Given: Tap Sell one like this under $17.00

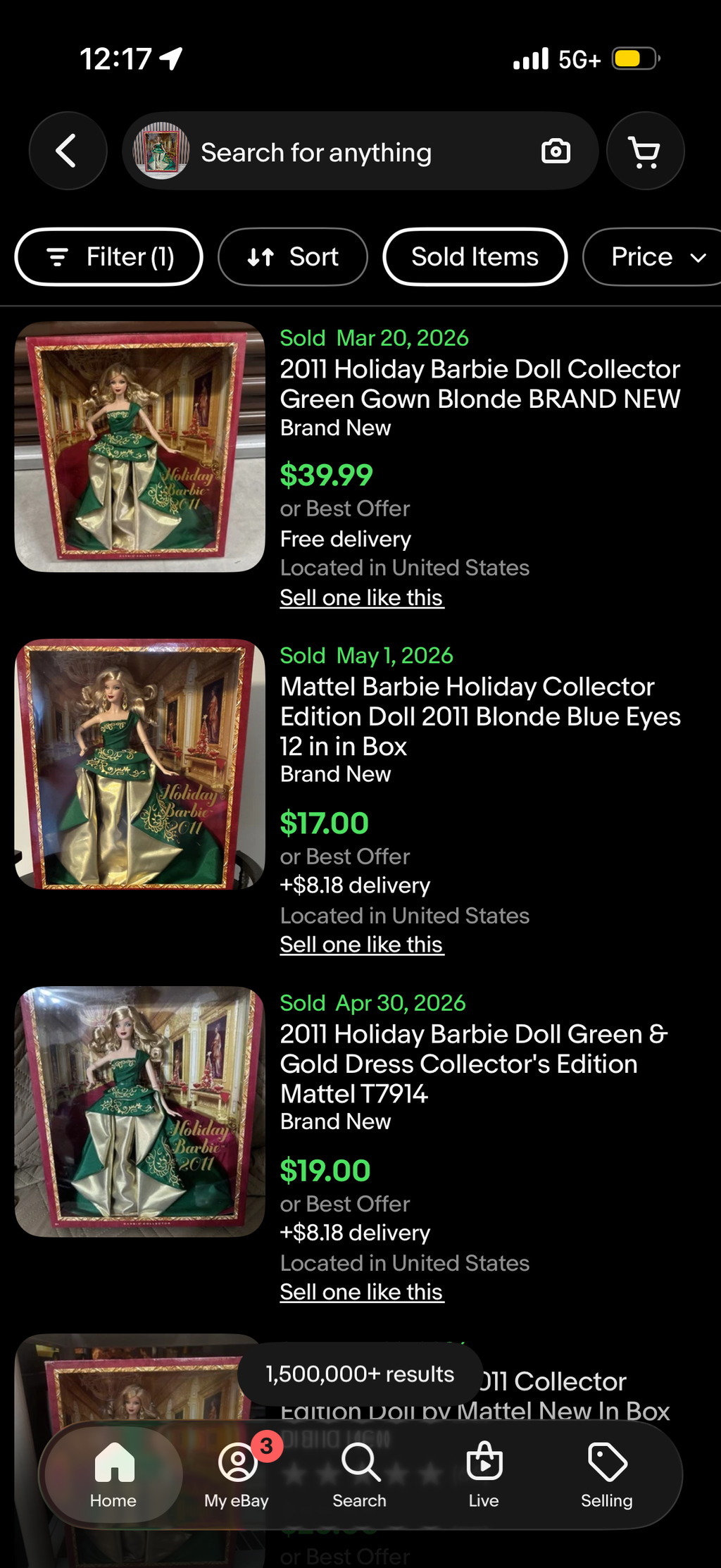Looking at the screenshot, I should tap(362, 944).
